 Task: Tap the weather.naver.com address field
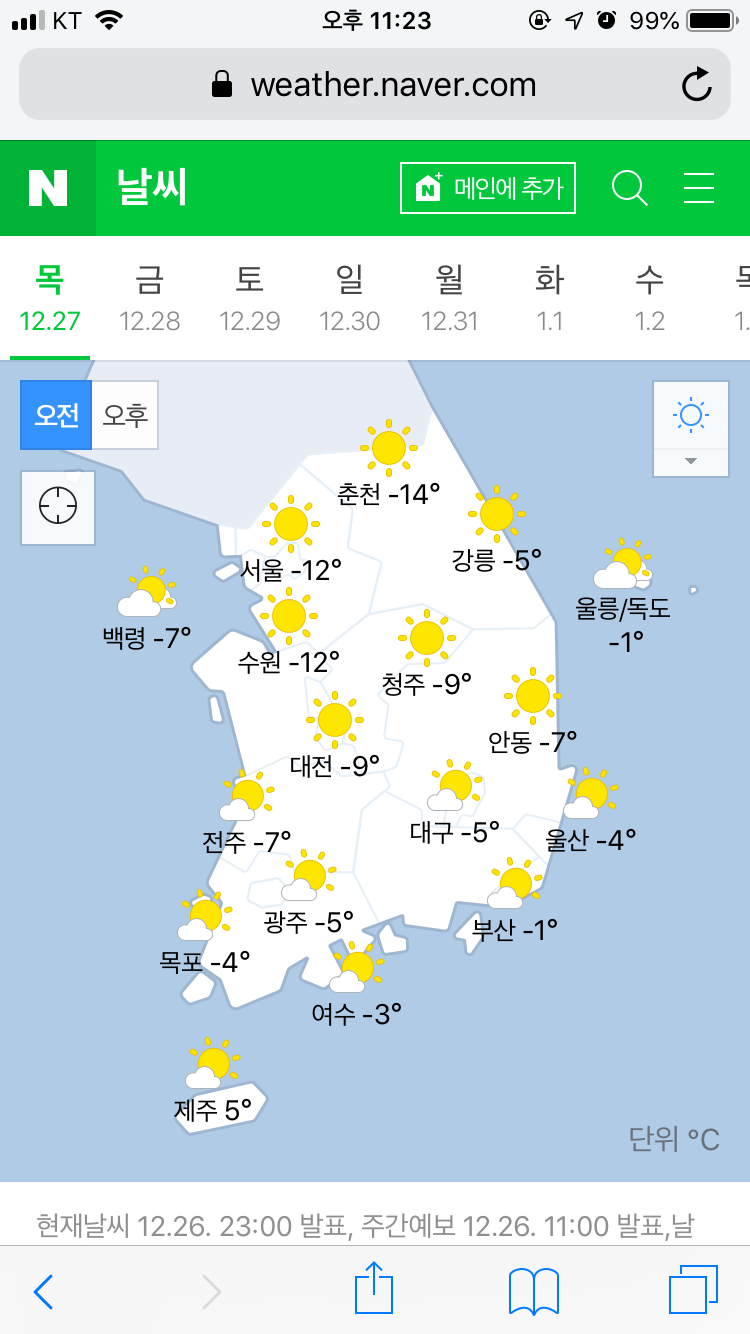(375, 85)
